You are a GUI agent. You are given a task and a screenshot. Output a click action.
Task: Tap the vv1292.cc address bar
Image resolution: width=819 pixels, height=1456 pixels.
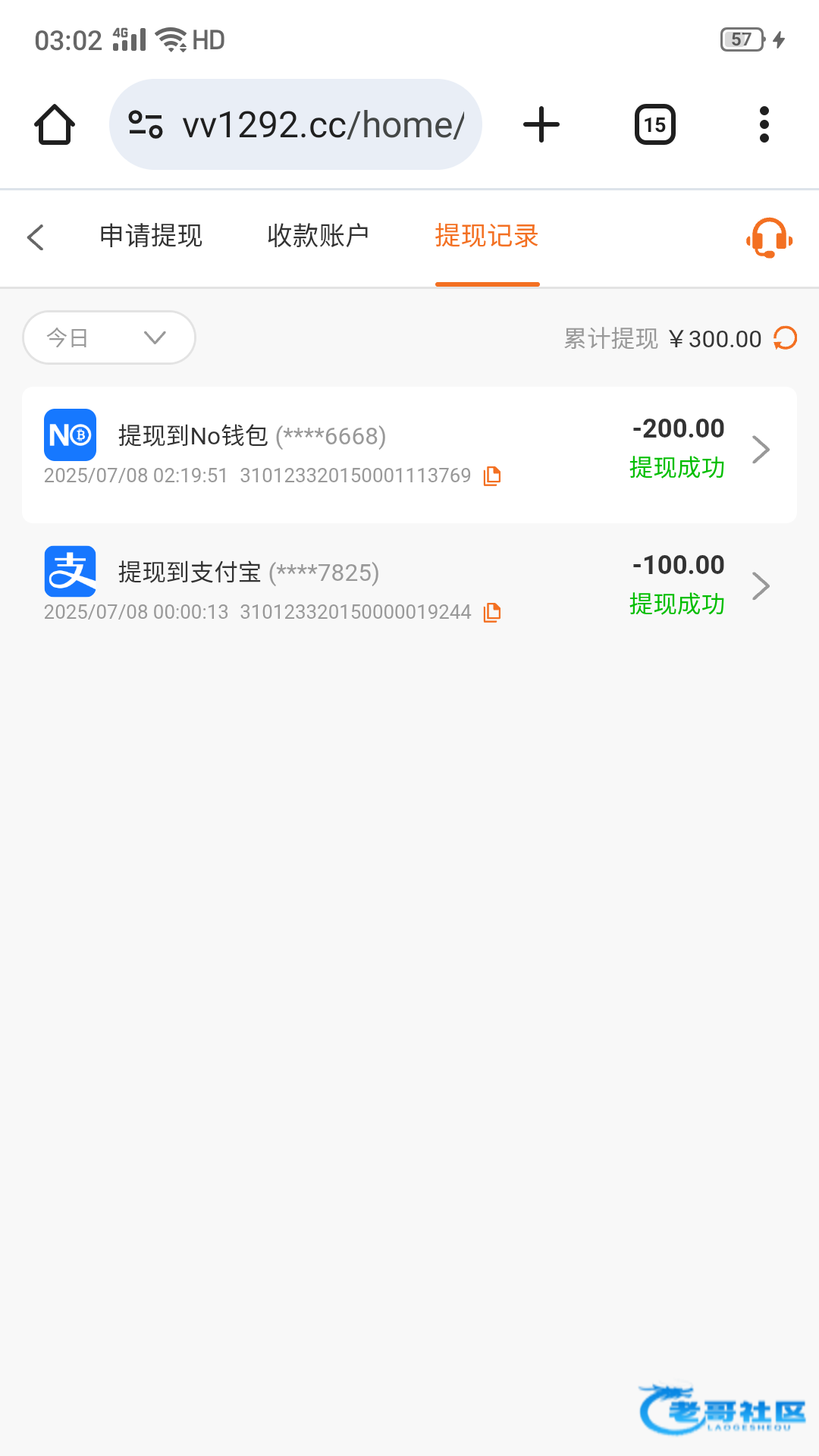click(x=296, y=124)
